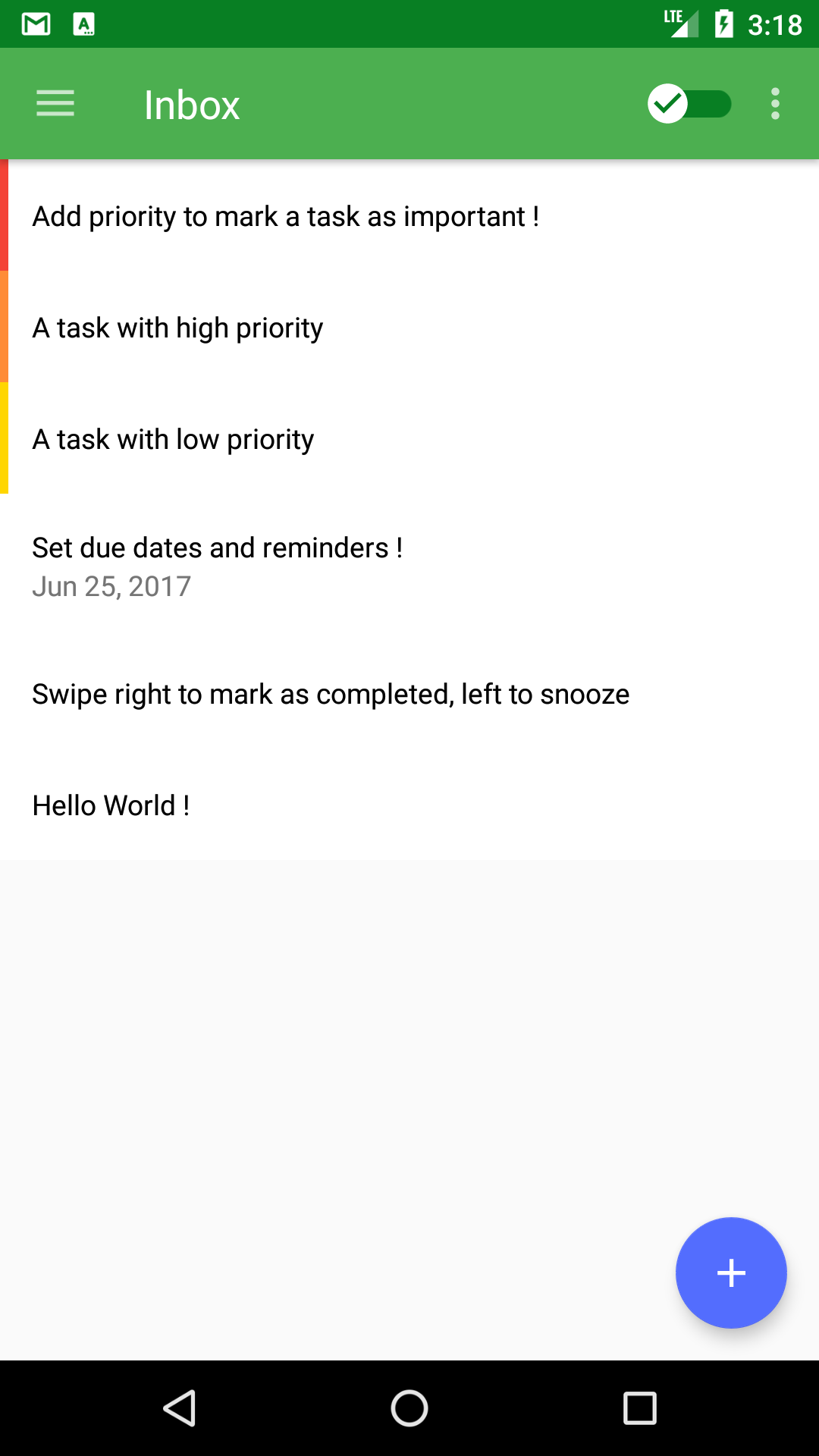Viewport: 819px width, 1456px height.
Task: Open the navigation drawer menu
Action: coord(55,104)
